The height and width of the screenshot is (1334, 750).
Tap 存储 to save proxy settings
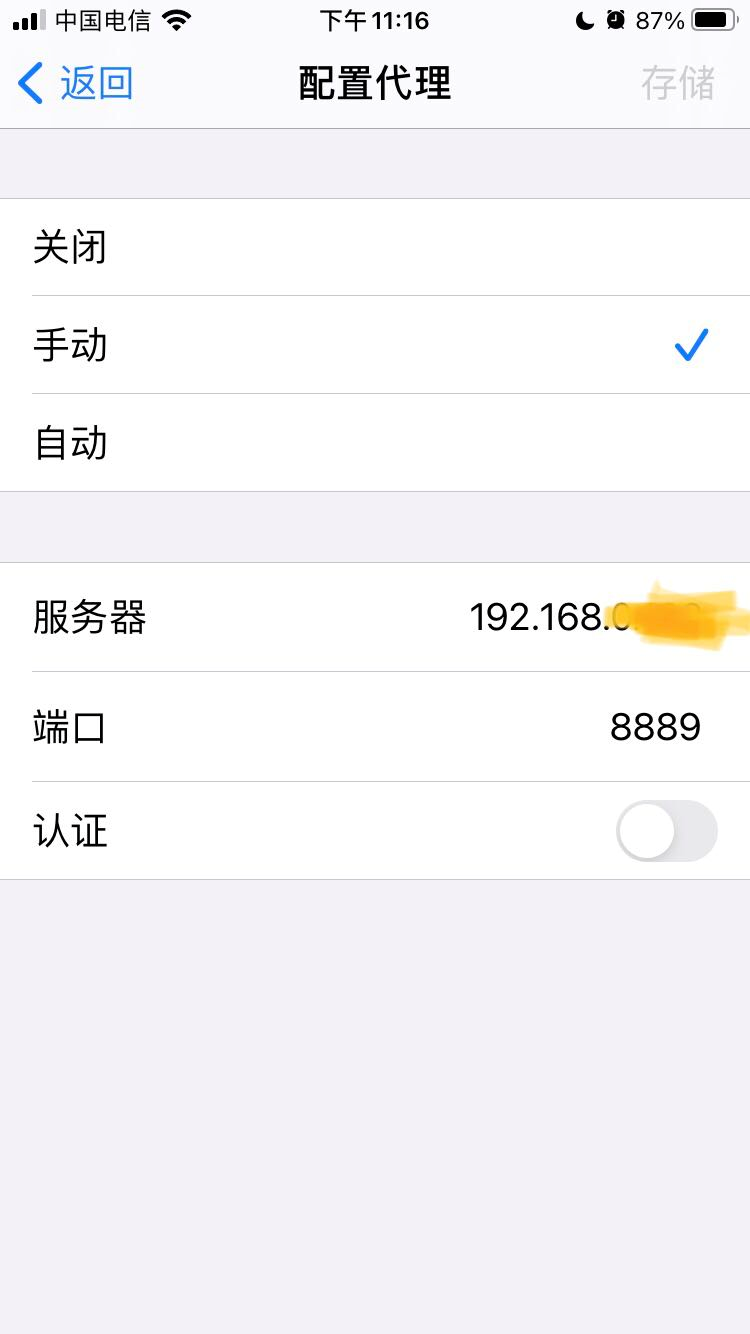[677, 83]
